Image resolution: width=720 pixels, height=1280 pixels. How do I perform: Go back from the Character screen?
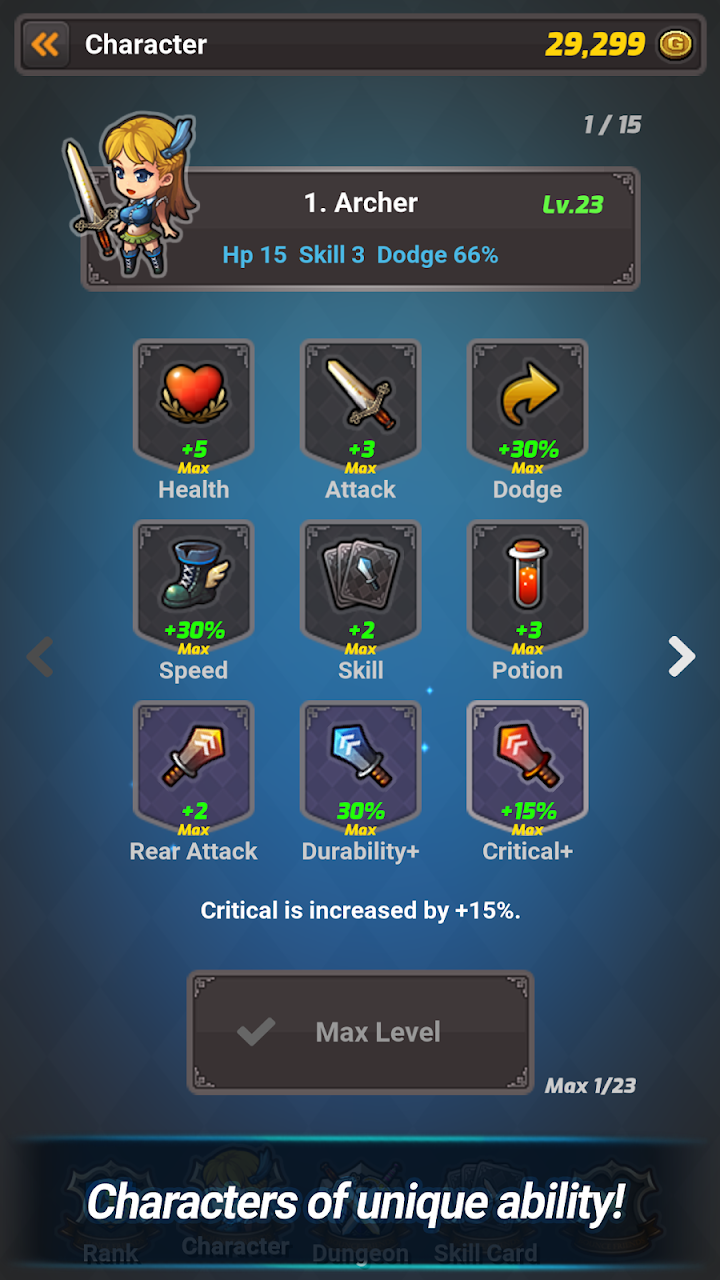[45, 44]
